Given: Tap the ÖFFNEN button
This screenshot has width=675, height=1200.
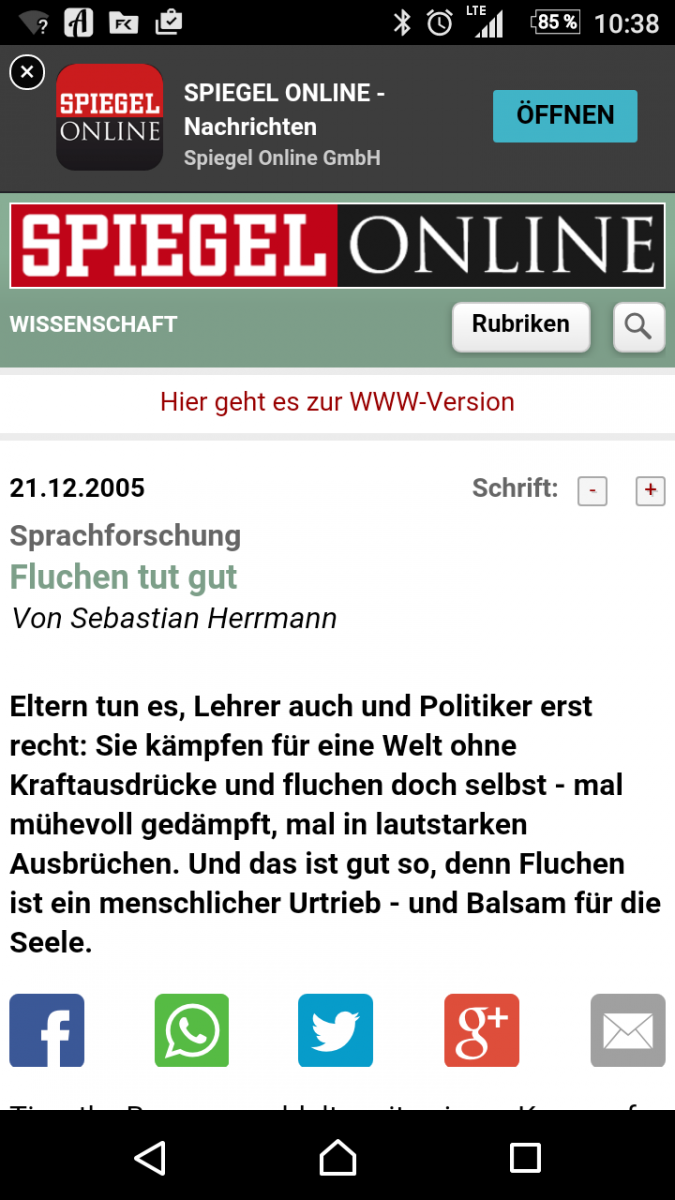Looking at the screenshot, I should point(564,116).
